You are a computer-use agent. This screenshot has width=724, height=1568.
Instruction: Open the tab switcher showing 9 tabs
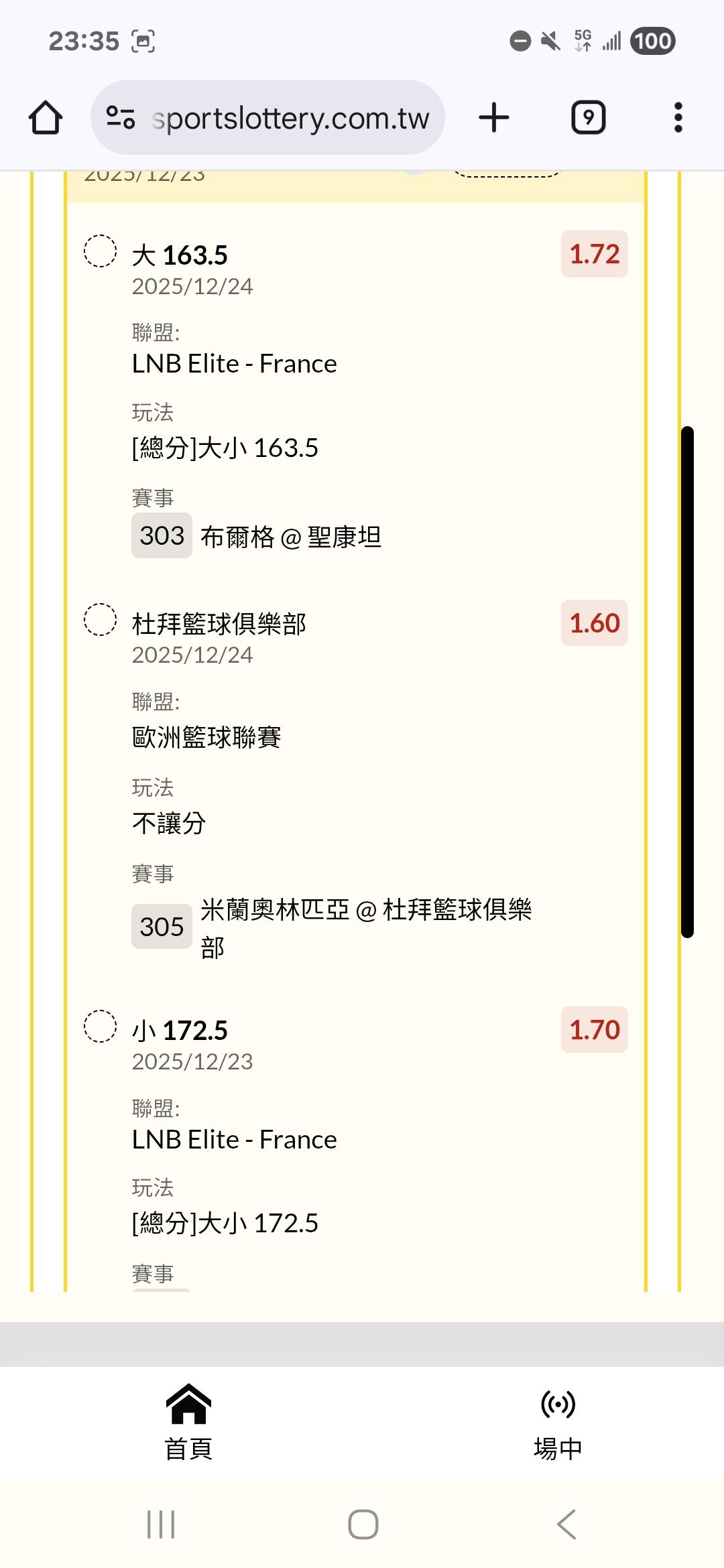(x=588, y=117)
